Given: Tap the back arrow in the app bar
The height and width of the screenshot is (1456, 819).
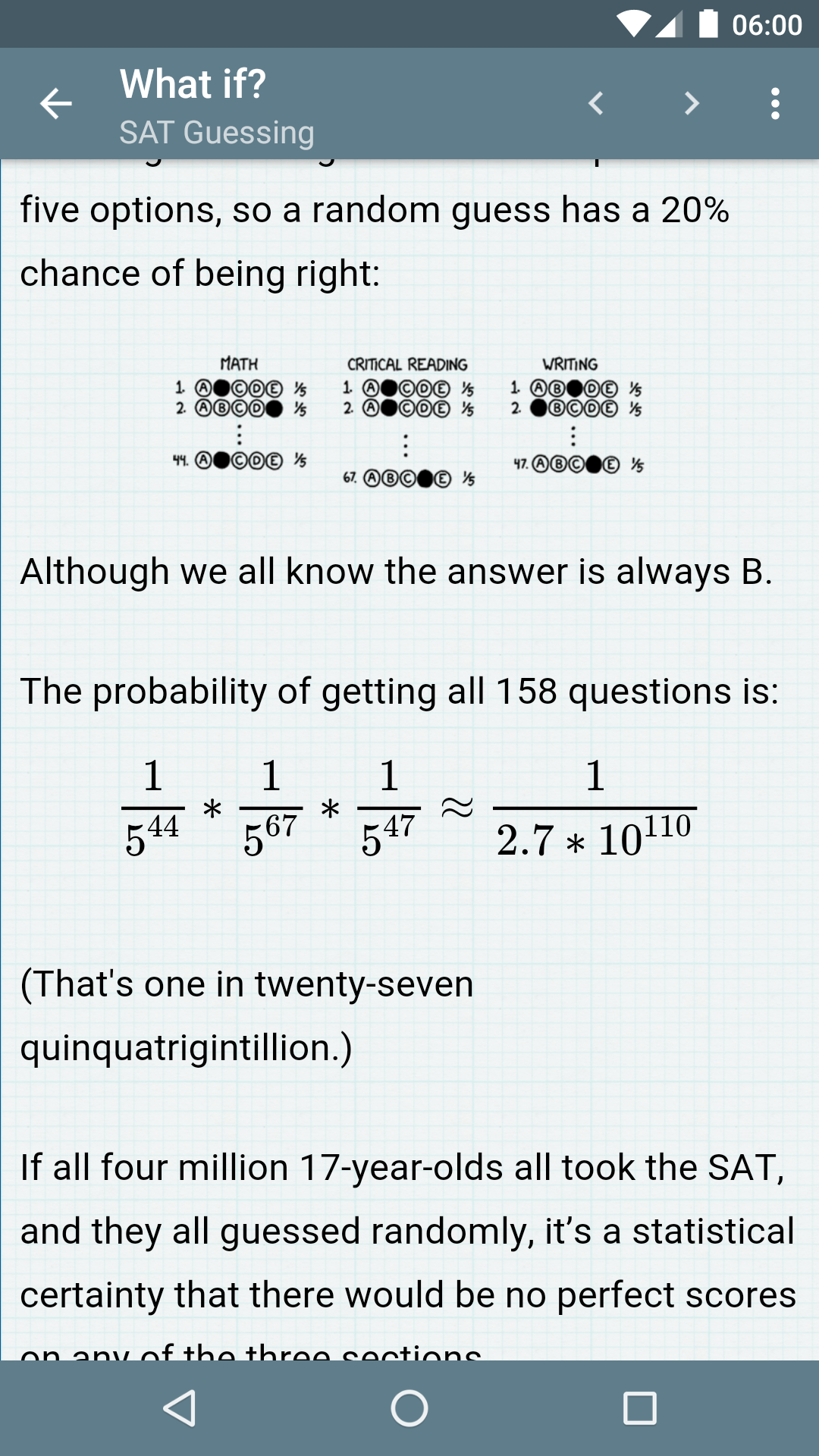Looking at the screenshot, I should pos(55,103).
